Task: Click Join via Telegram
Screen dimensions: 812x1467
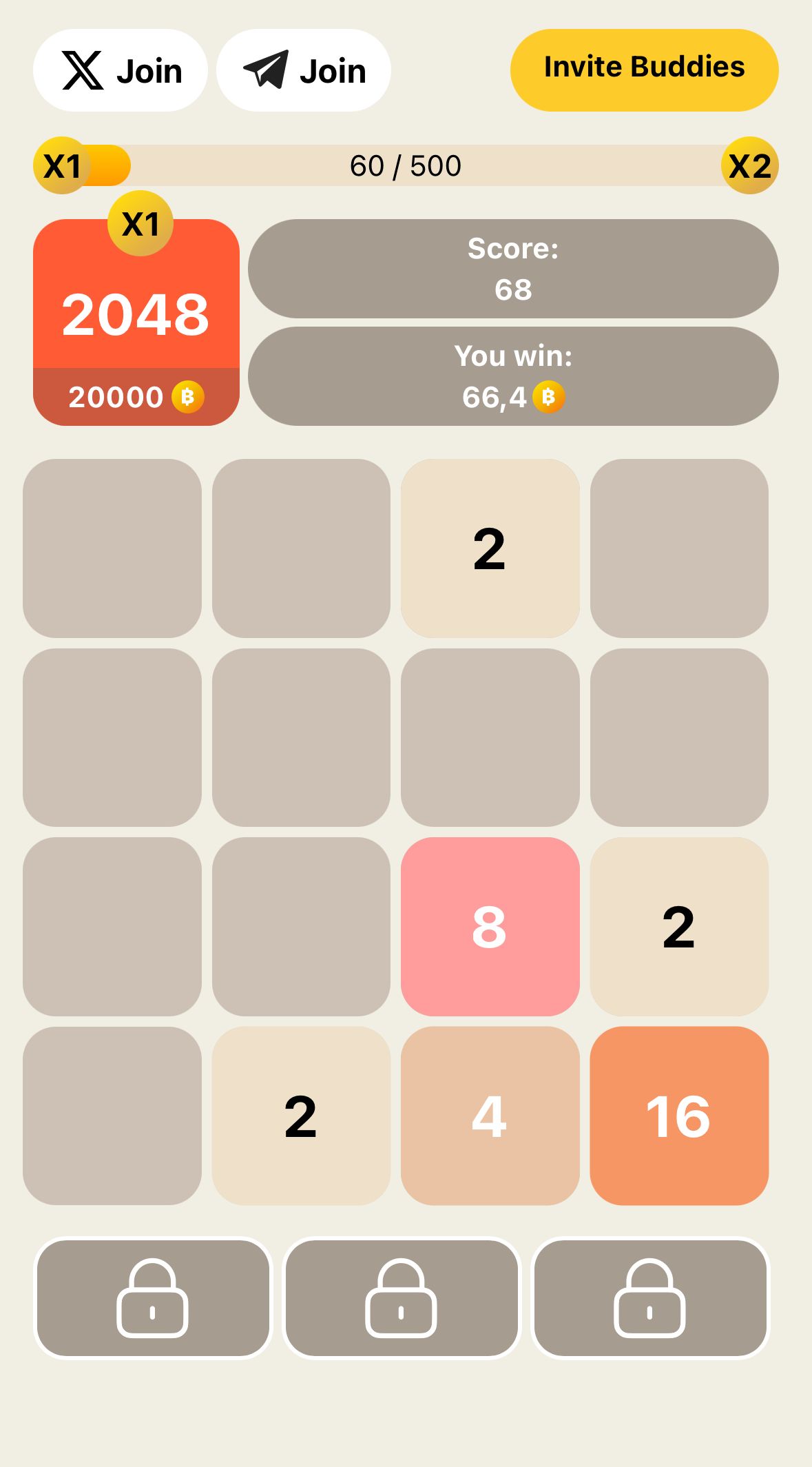Action: click(x=303, y=69)
